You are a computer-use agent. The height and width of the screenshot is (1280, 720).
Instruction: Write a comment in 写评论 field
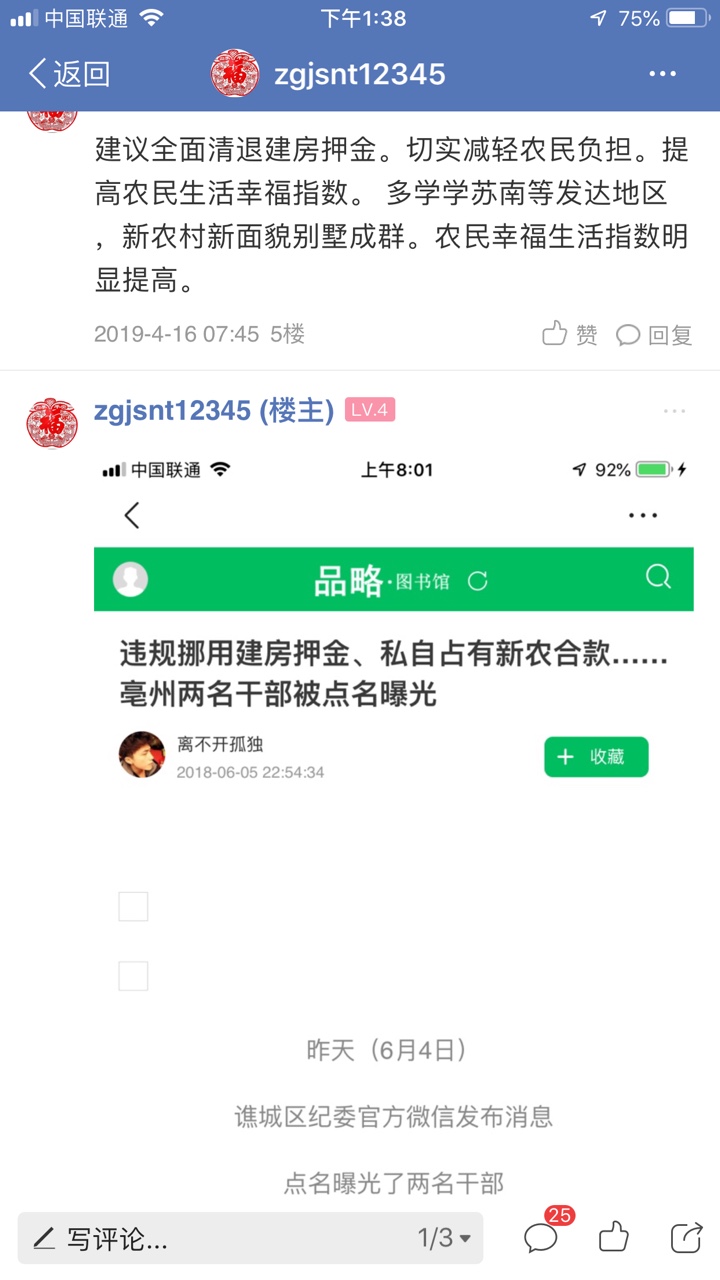[x=220, y=1239]
